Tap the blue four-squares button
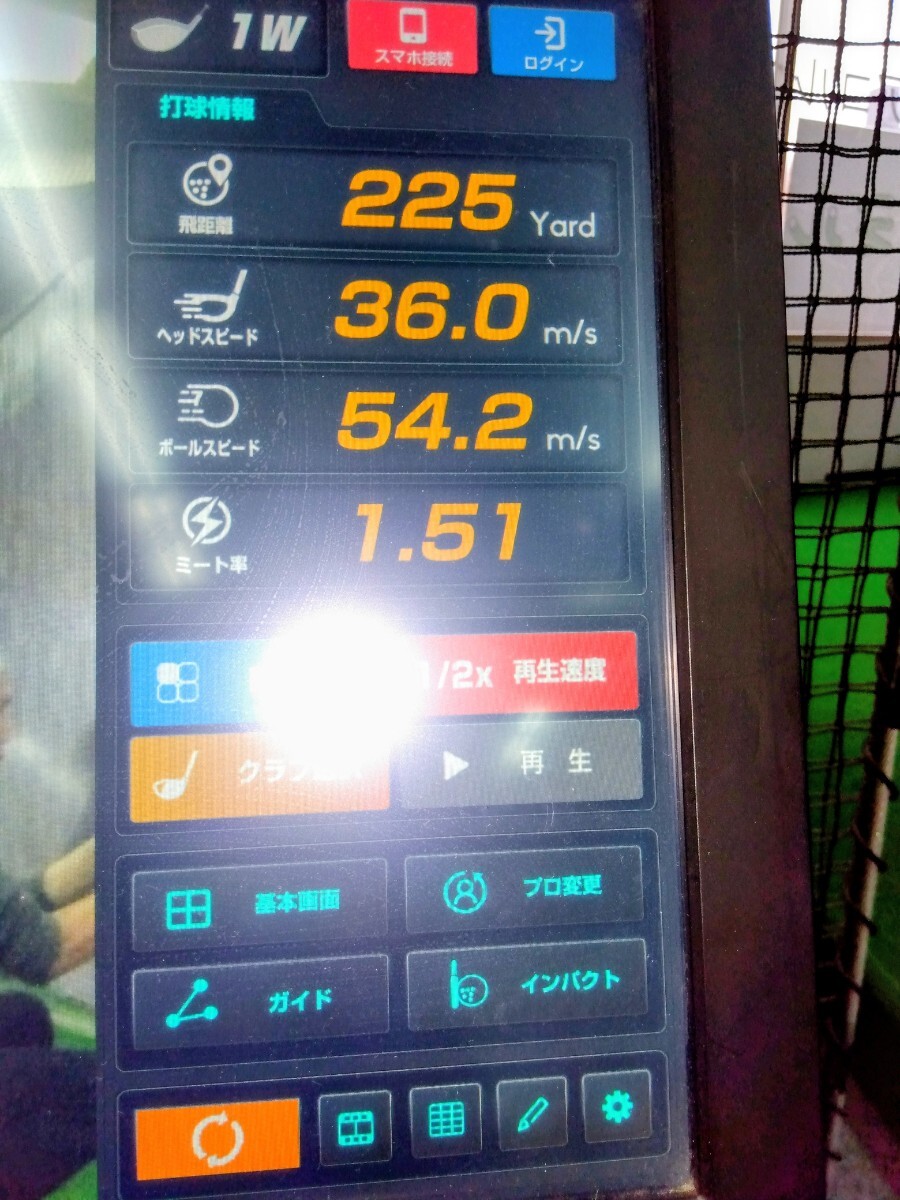Image resolution: width=900 pixels, height=1200 pixels. [200, 682]
